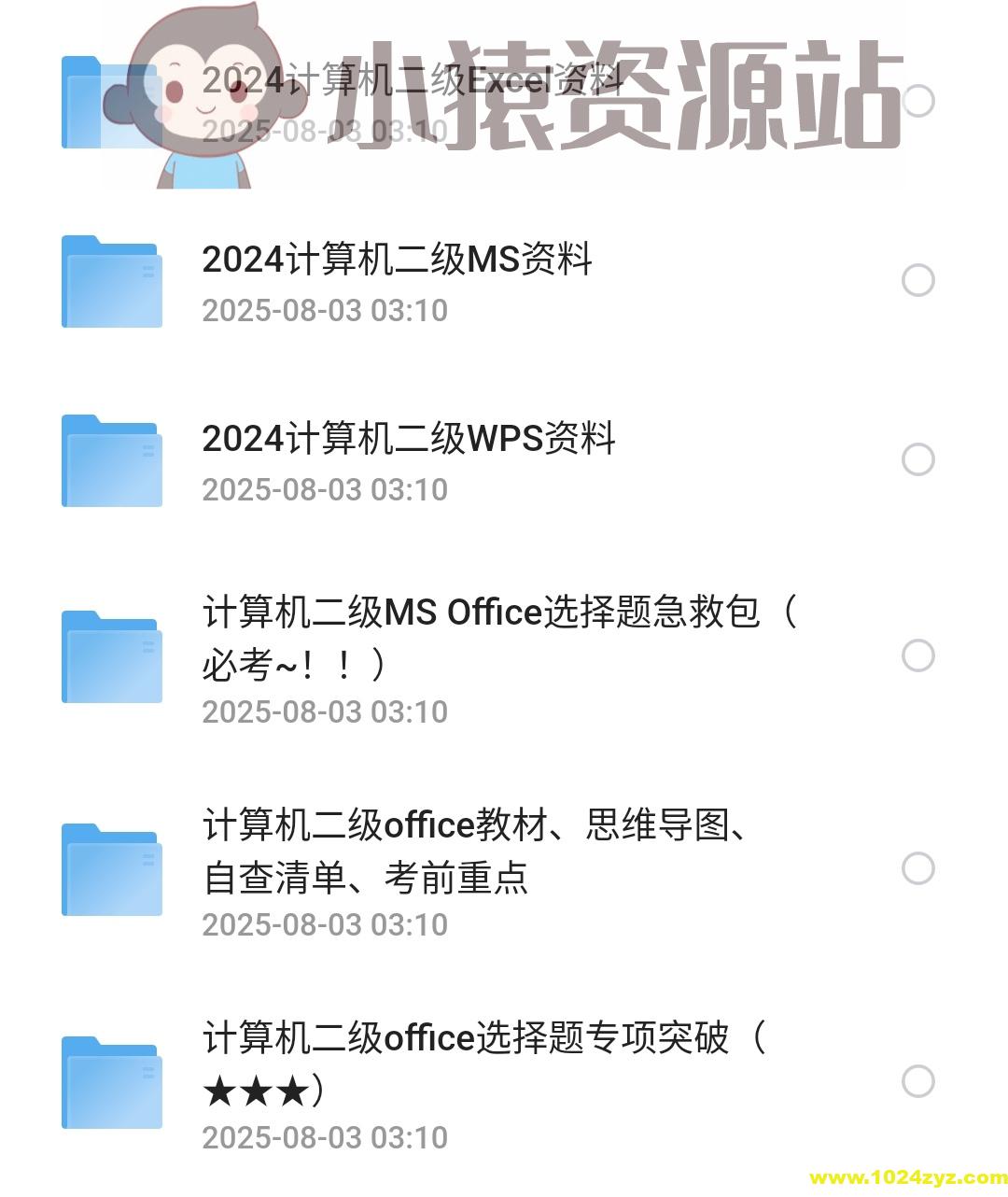Tick the circle for 2024计算机二级WPS资料
1008x1197 pixels.
pos(918,459)
